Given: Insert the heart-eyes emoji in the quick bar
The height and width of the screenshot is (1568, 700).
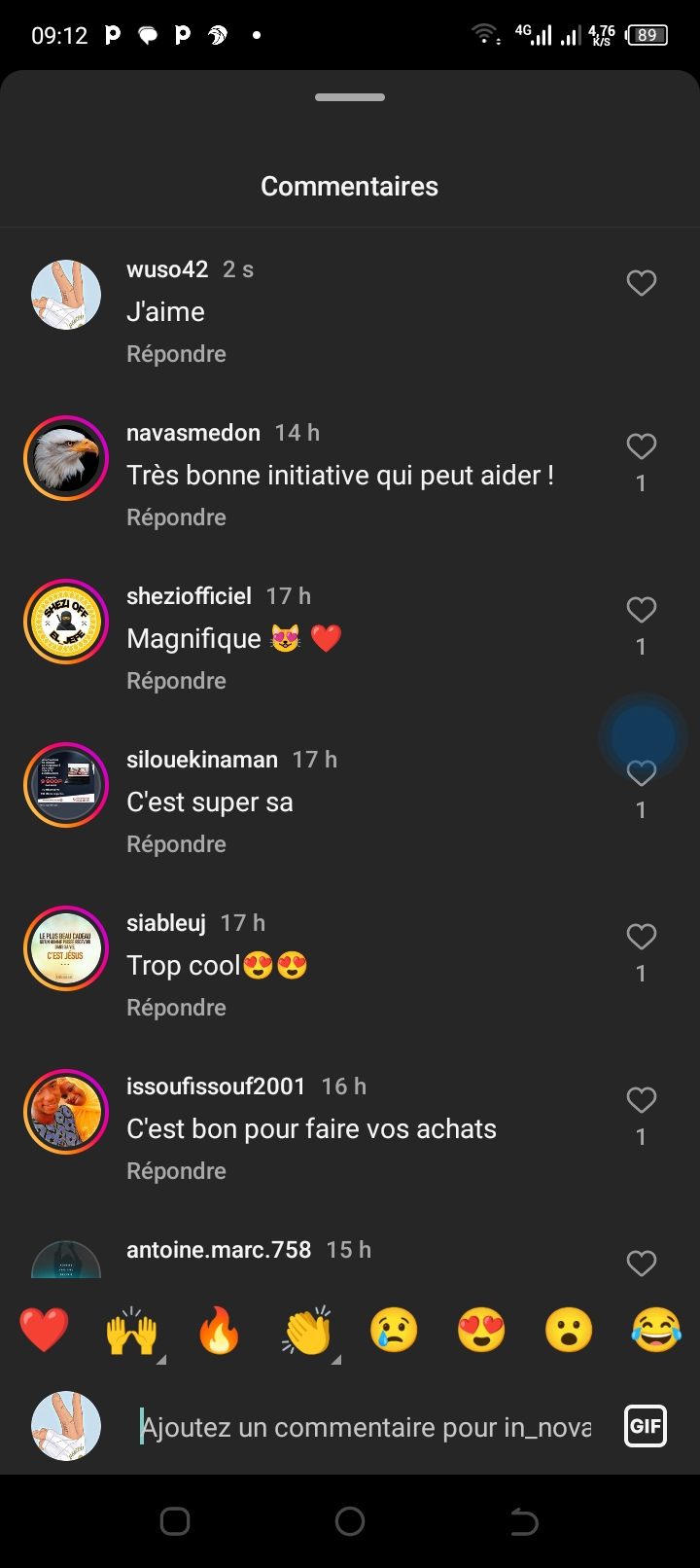Looking at the screenshot, I should 481,1330.
